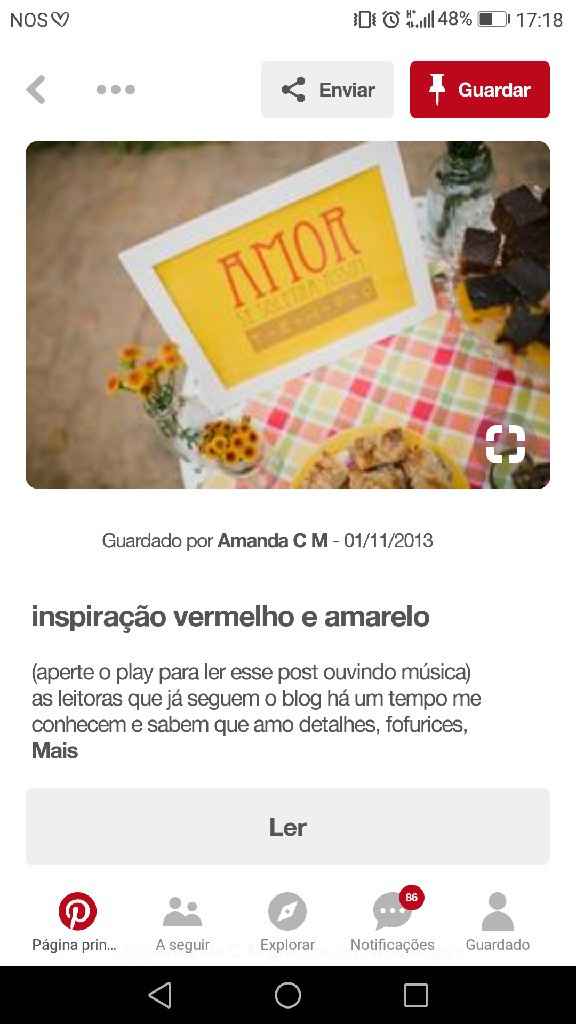Open Amanda C M's profile

click(272, 541)
